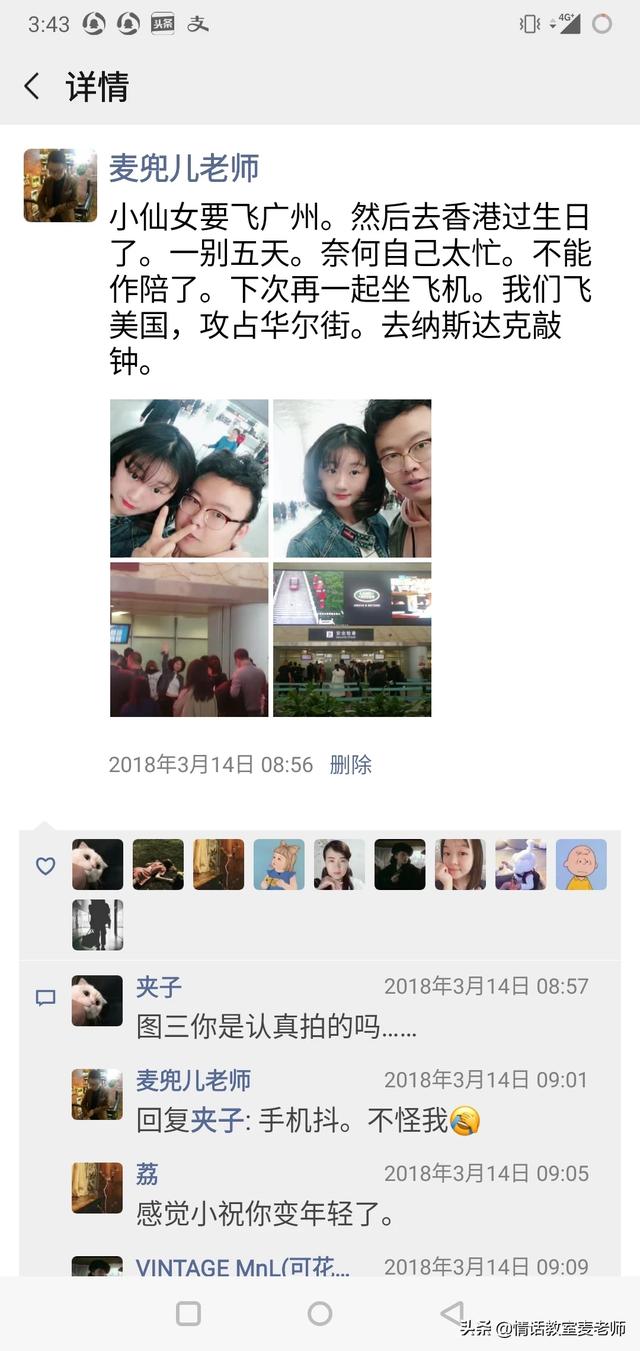Delete this post via 删除
Screen dimensions: 640x1351
pyautogui.click(x=350, y=765)
